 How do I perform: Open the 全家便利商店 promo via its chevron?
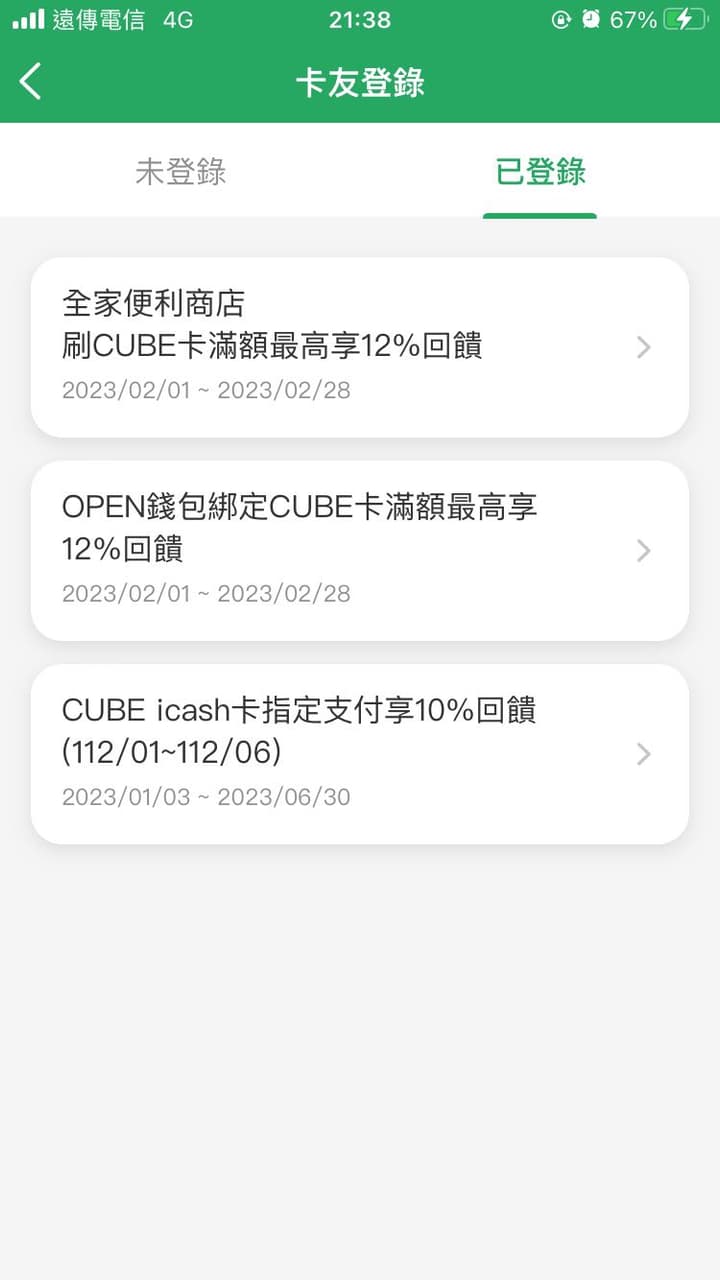click(644, 347)
